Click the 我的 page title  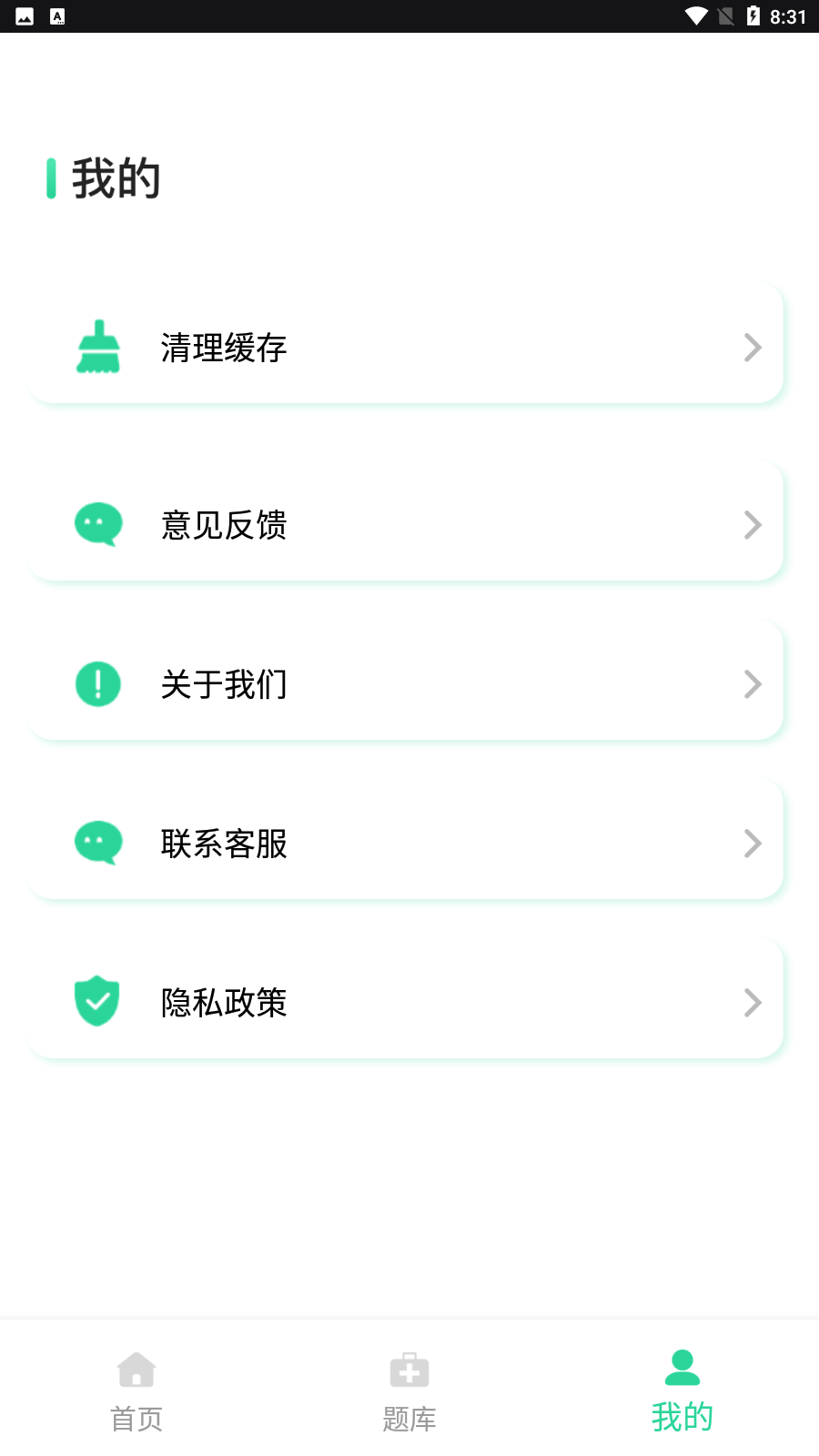pyautogui.click(x=116, y=178)
